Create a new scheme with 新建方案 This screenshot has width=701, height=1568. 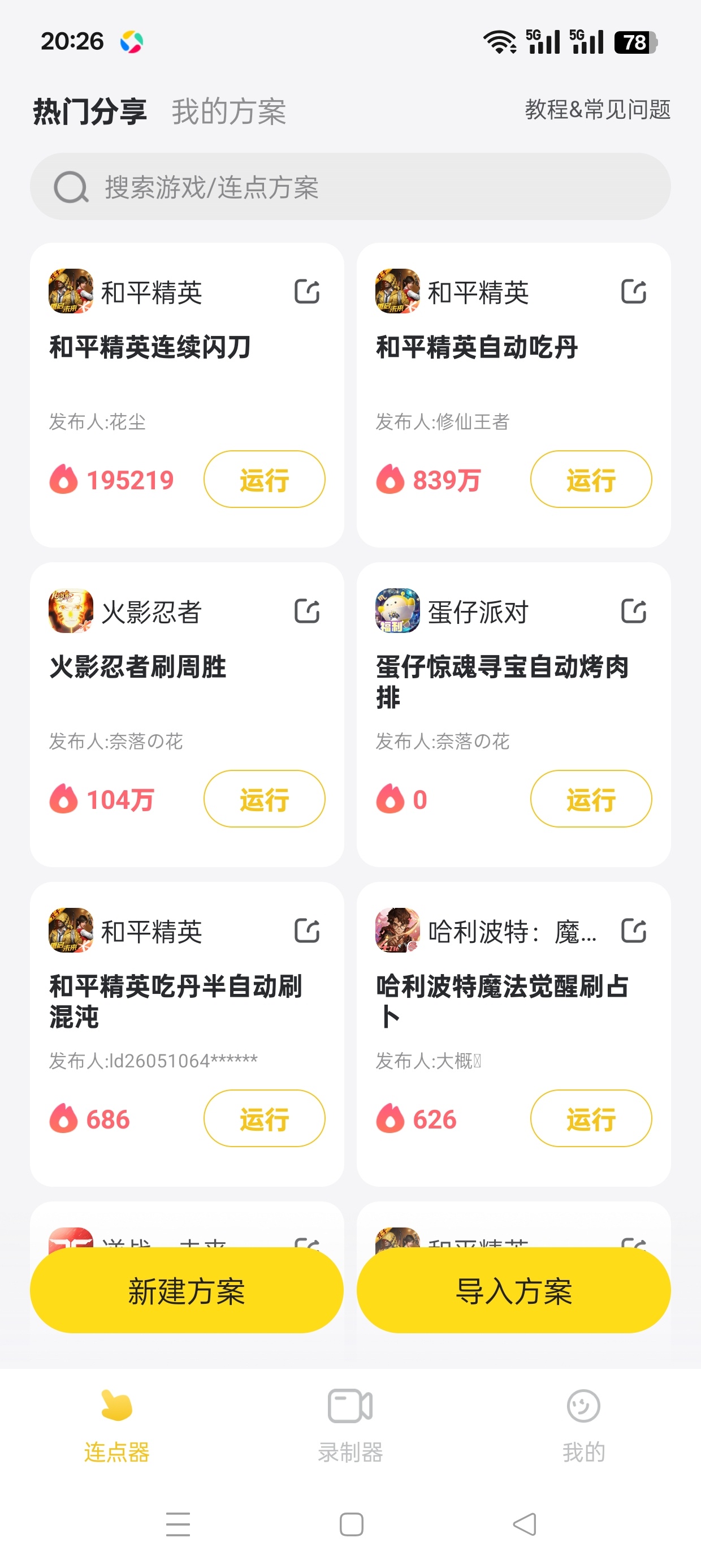187,1290
